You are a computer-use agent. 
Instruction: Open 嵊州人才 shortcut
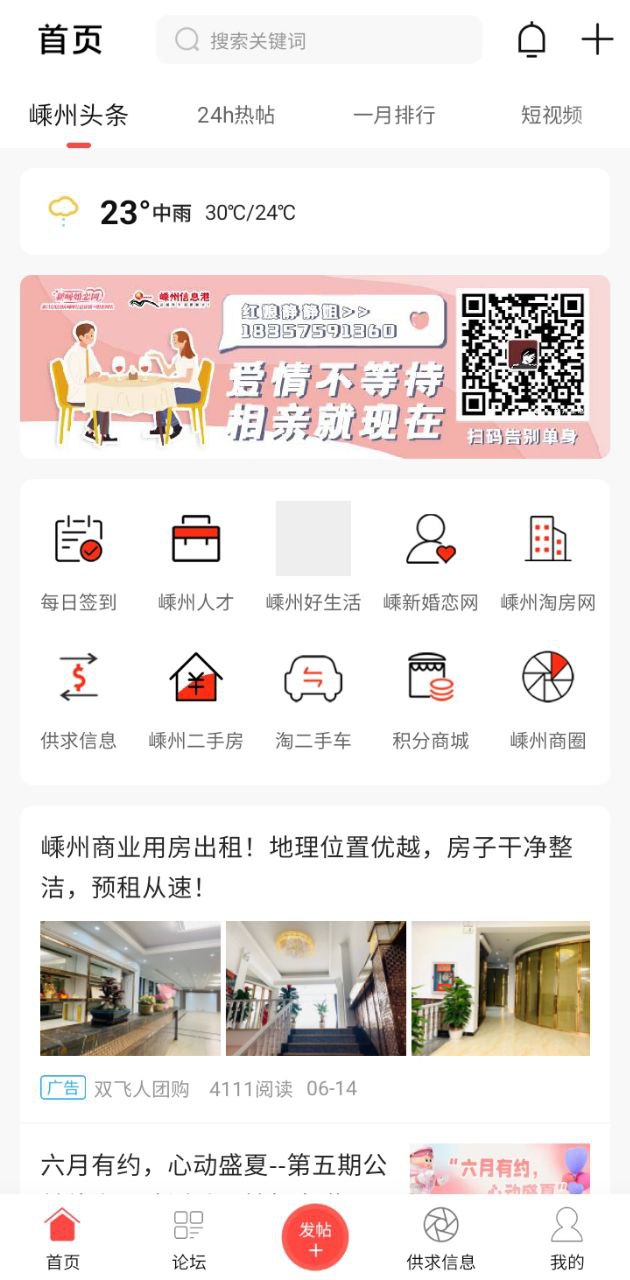pos(196,562)
